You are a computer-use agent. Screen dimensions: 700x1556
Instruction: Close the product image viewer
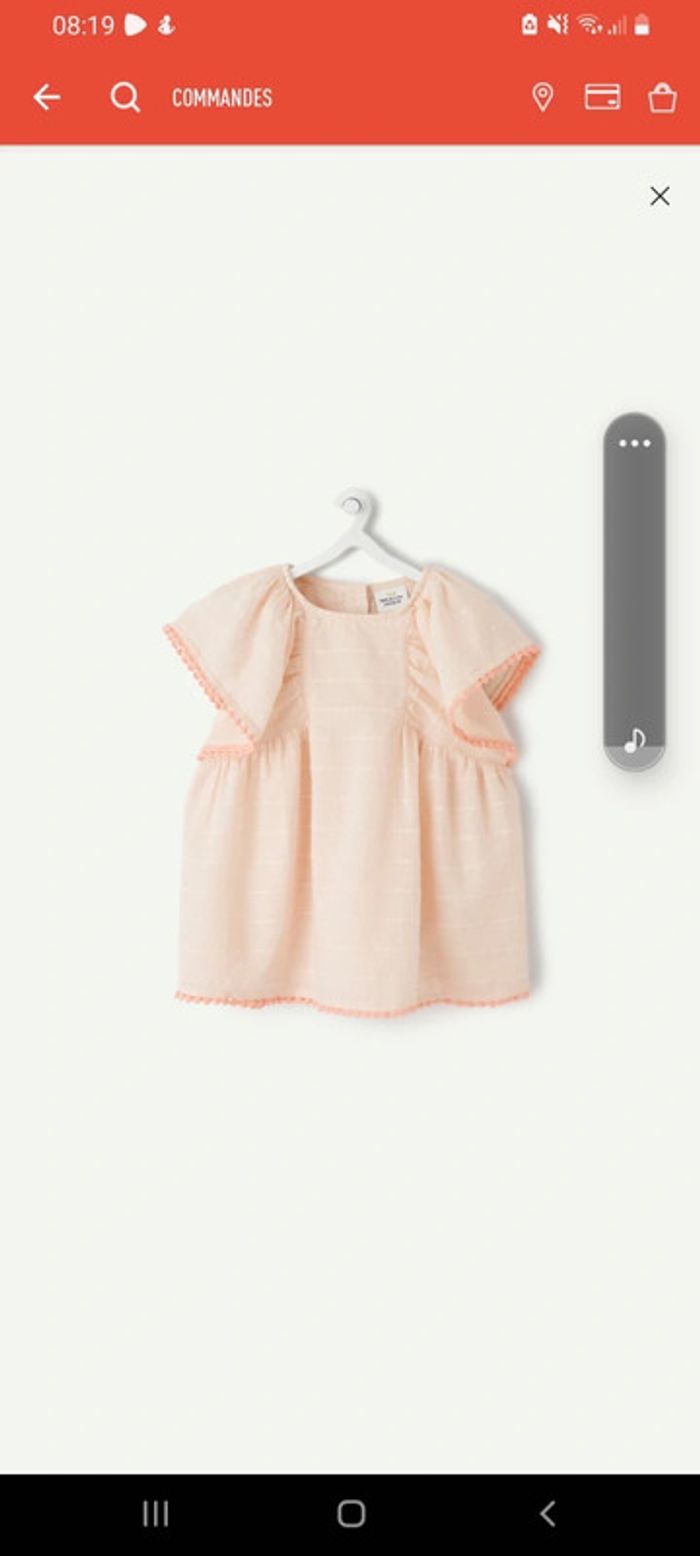[660, 196]
